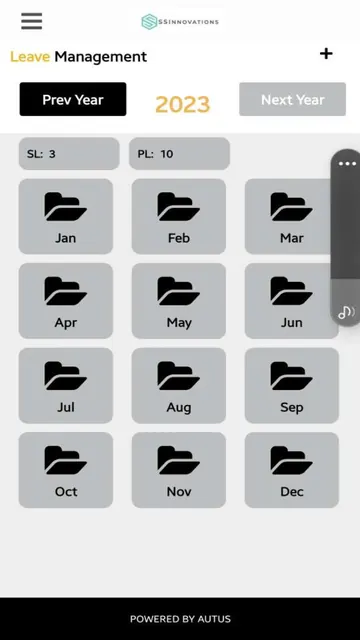Open the hamburger menu
This screenshot has width=360, height=640.
point(31,21)
